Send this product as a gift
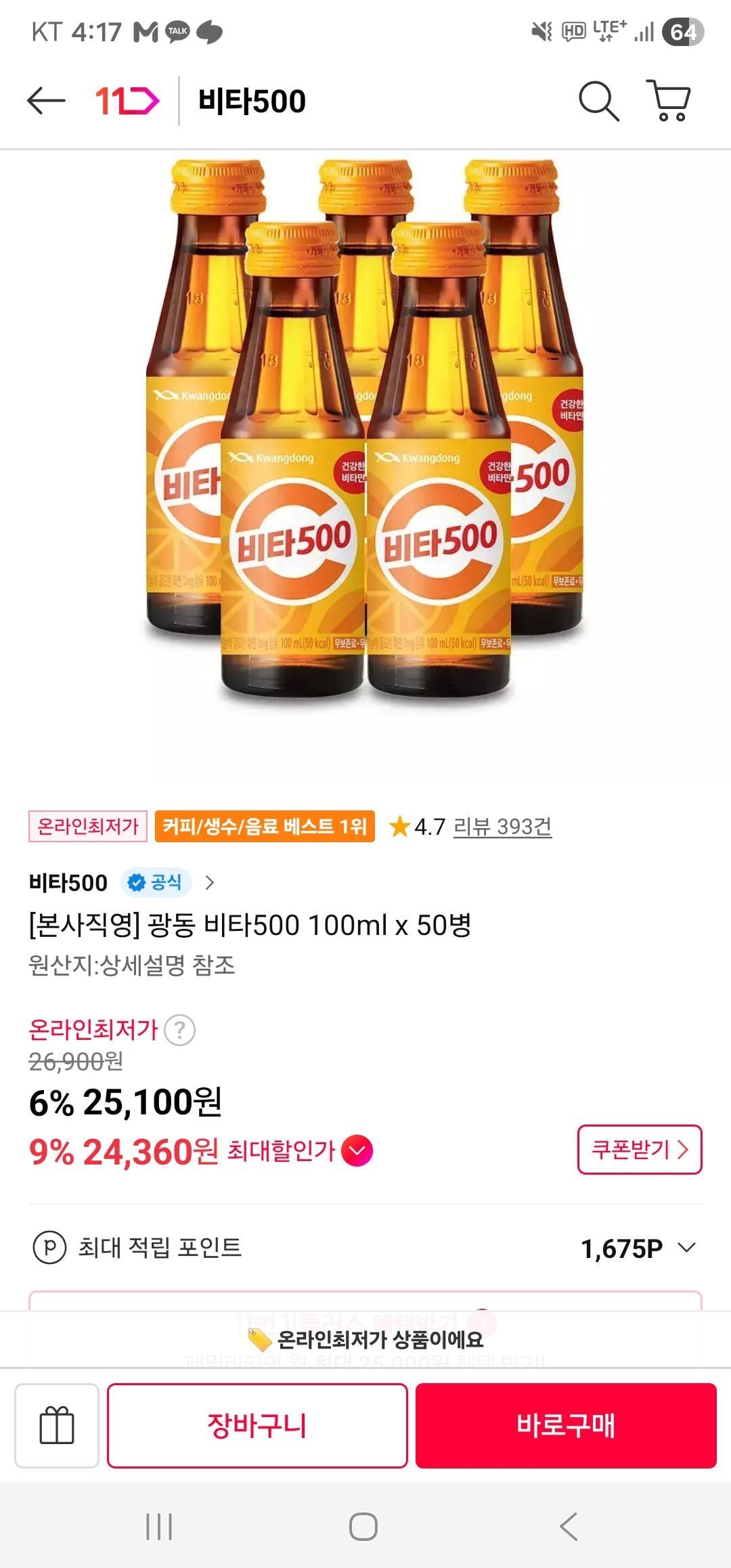The width and height of the screenshot is (731, 1568). coord(57,1426)
